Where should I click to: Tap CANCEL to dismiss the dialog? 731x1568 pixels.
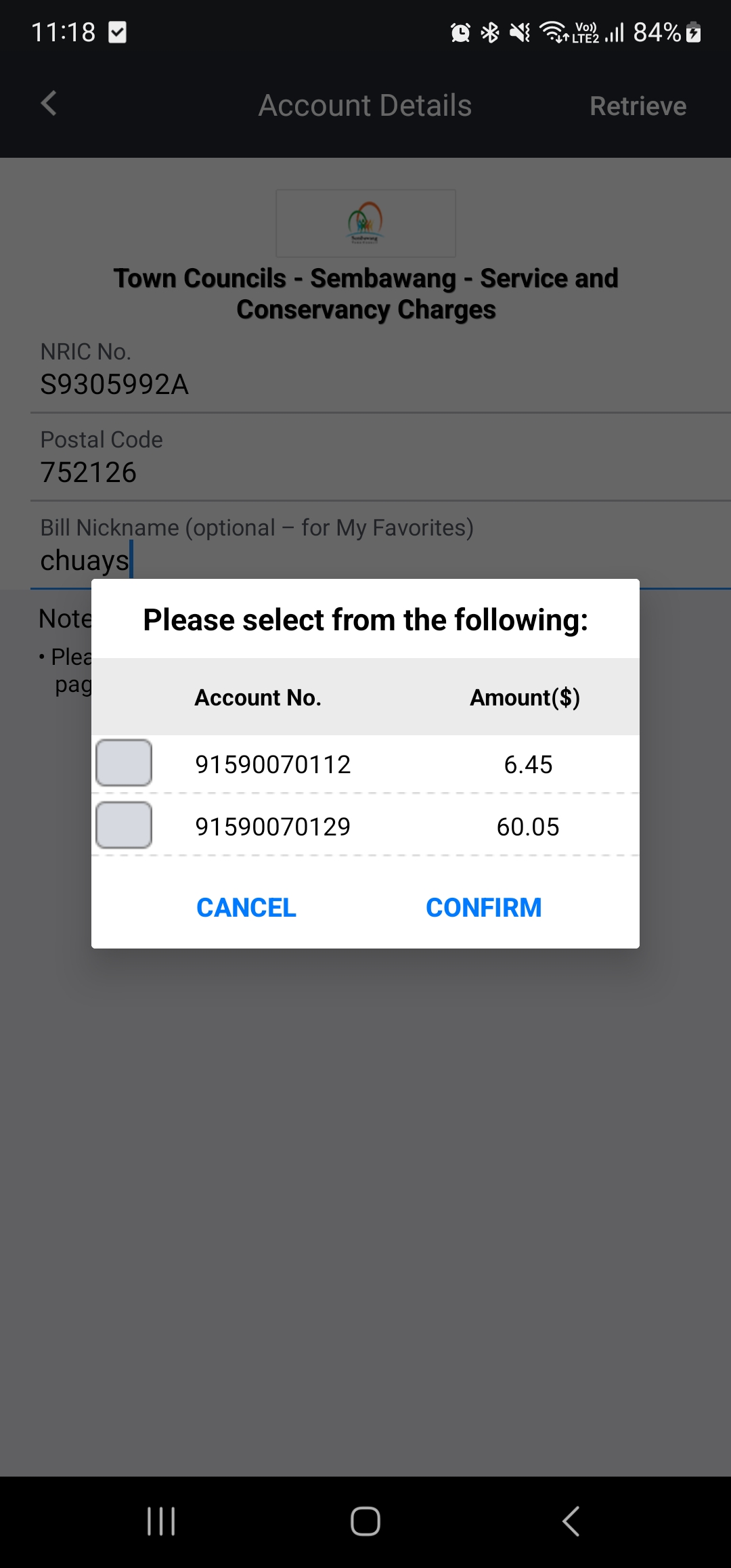tap(246, 908)
